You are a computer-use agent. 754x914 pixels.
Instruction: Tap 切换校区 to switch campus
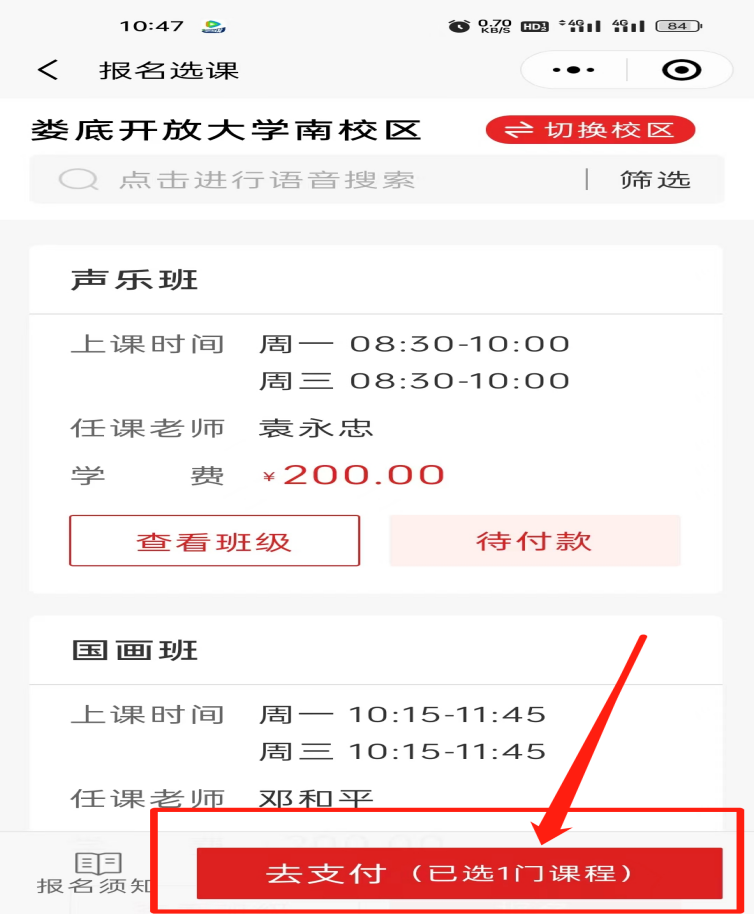[x=590, y=130]
